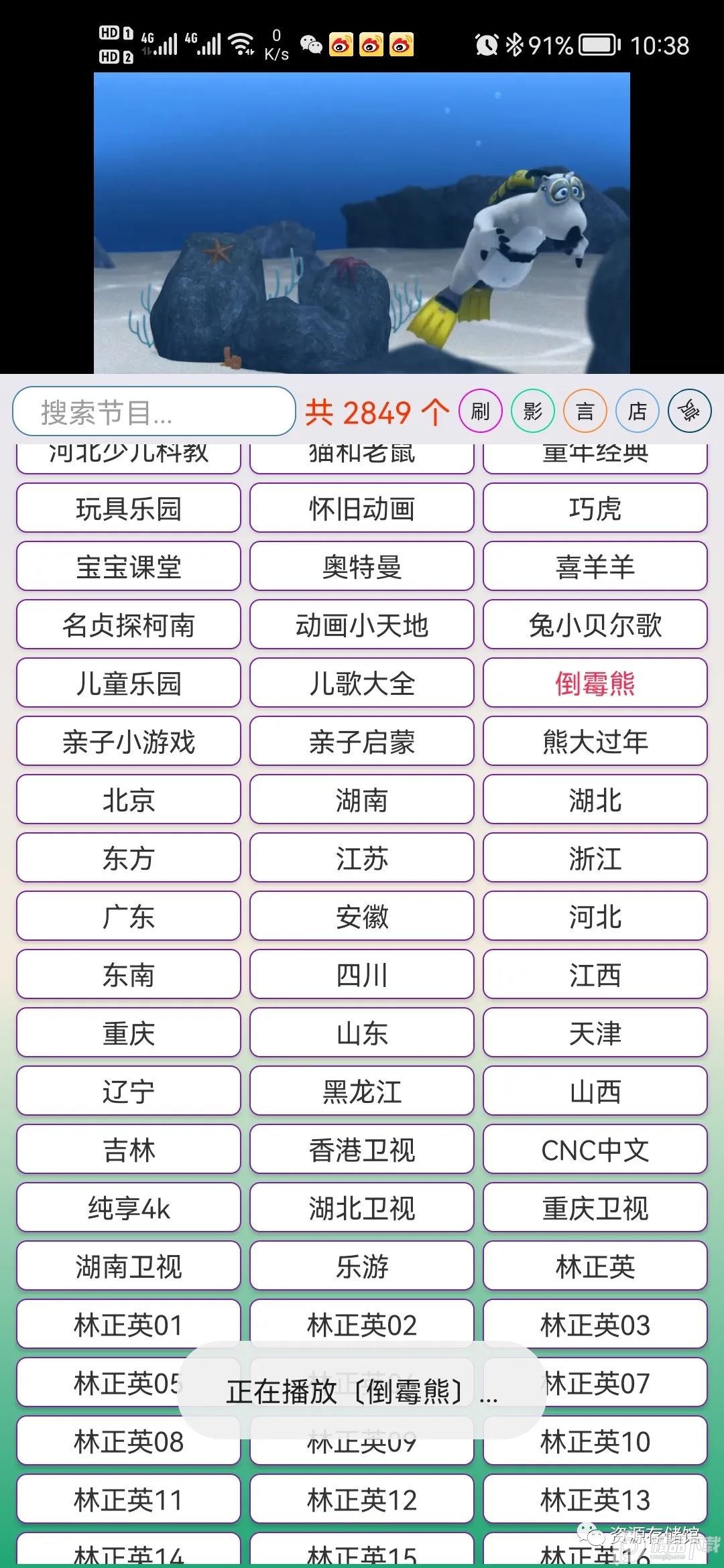Tap the playing video preview at the top
This screenshot has width=724, height=1568.
pyautogui.click(x=362, y=221)
